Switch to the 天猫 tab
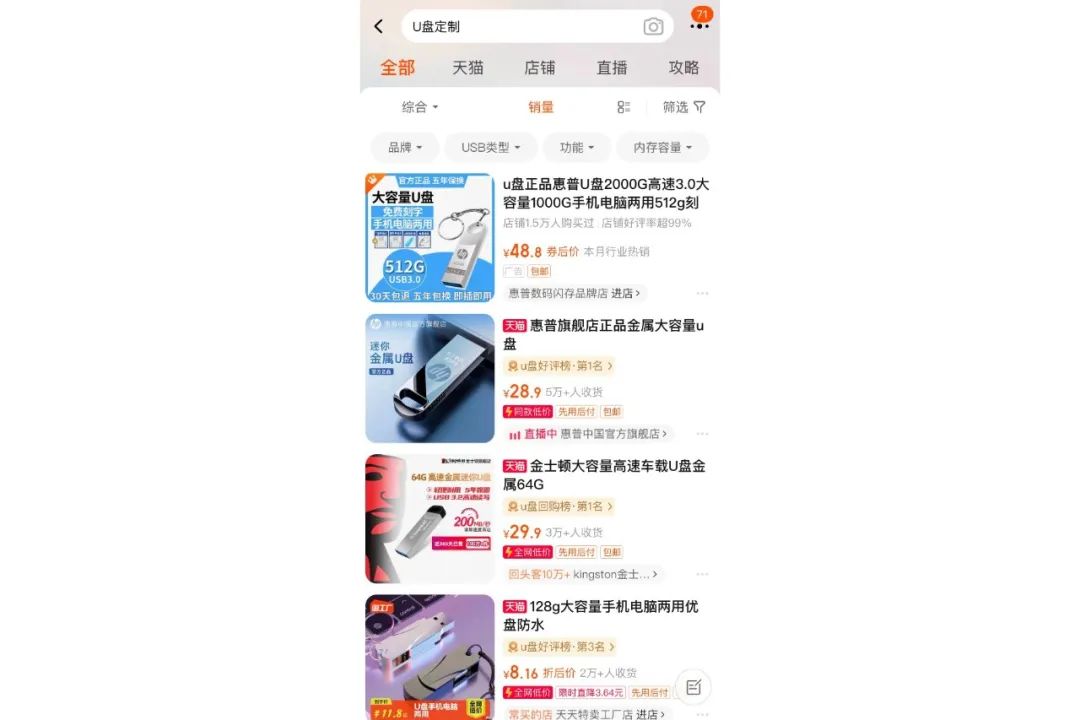 point(468,68)
